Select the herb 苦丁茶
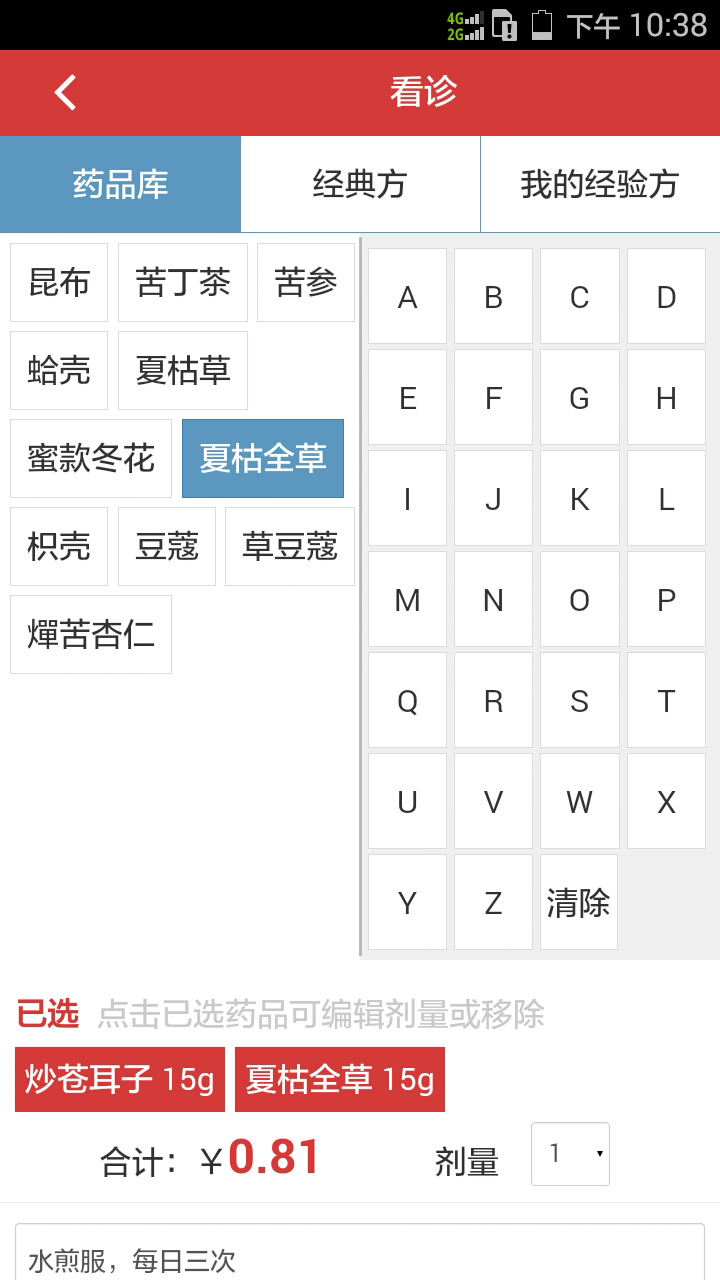 coord(183,283)
